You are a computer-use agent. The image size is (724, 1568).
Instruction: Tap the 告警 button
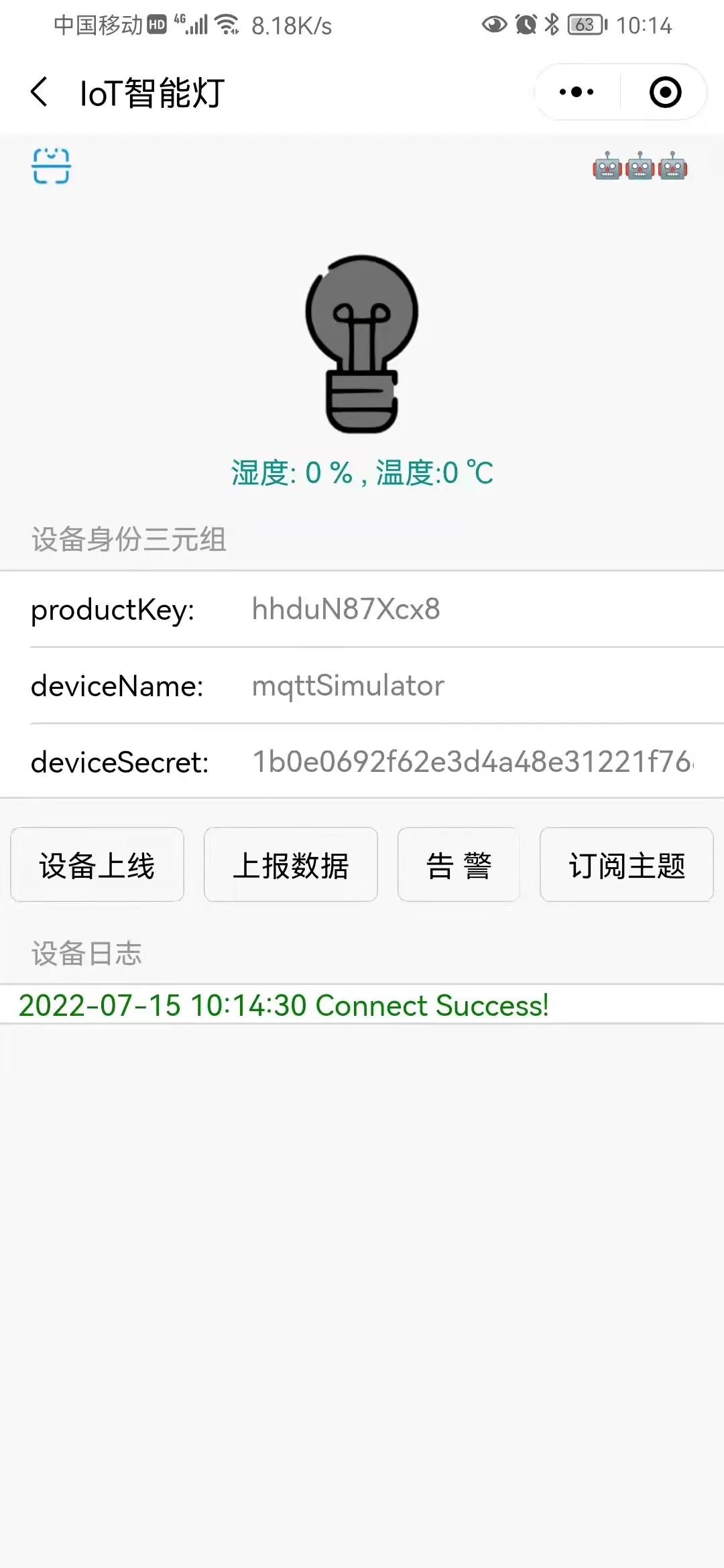[459, 865]
